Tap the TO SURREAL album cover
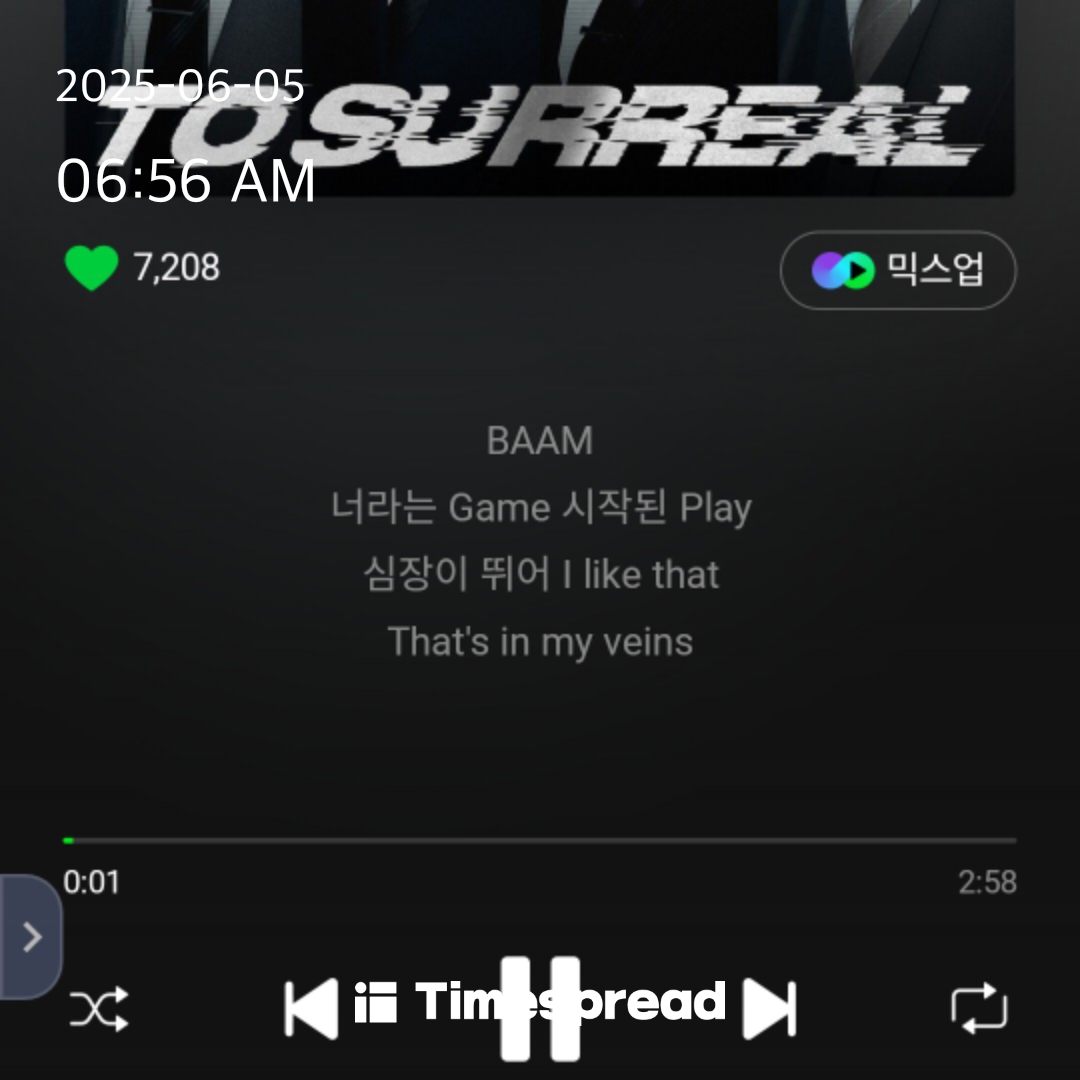The width and height of the screenshot is (1080, 1080). tap(540, 98)
